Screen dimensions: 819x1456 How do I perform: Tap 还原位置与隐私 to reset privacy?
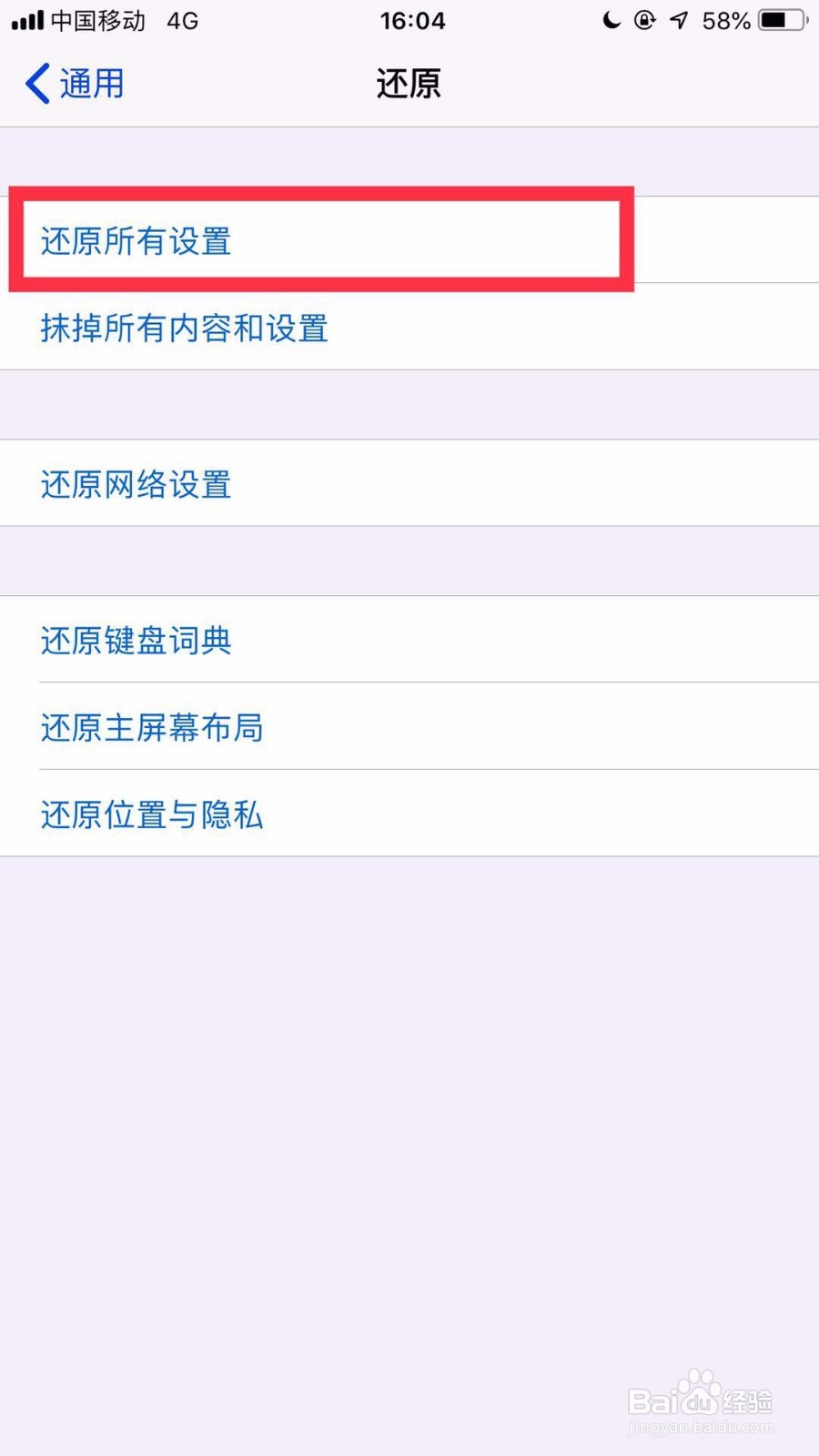point(151,815)
